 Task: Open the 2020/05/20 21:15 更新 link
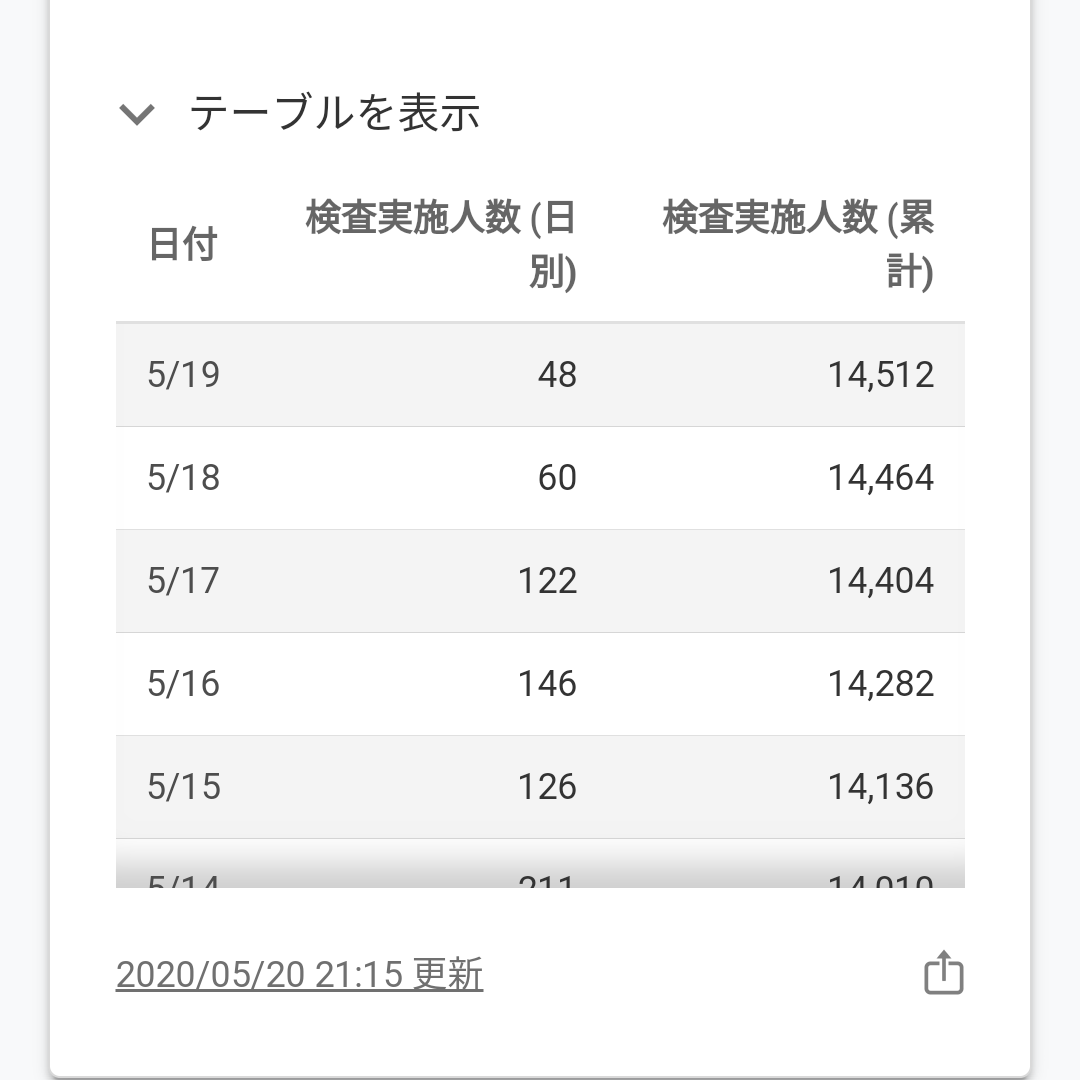tap(299, 974)
